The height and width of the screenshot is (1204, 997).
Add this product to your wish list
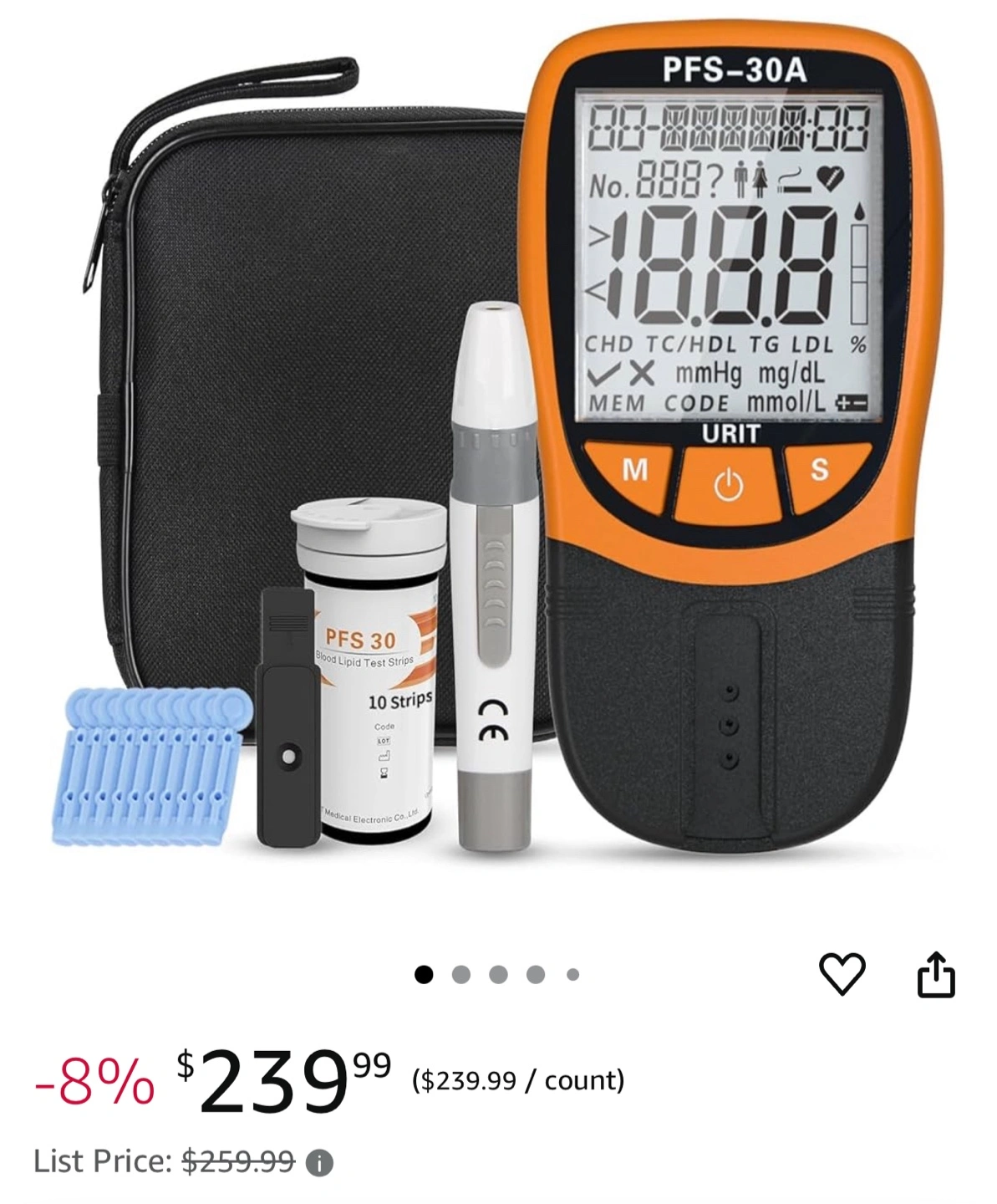(842, 974)
